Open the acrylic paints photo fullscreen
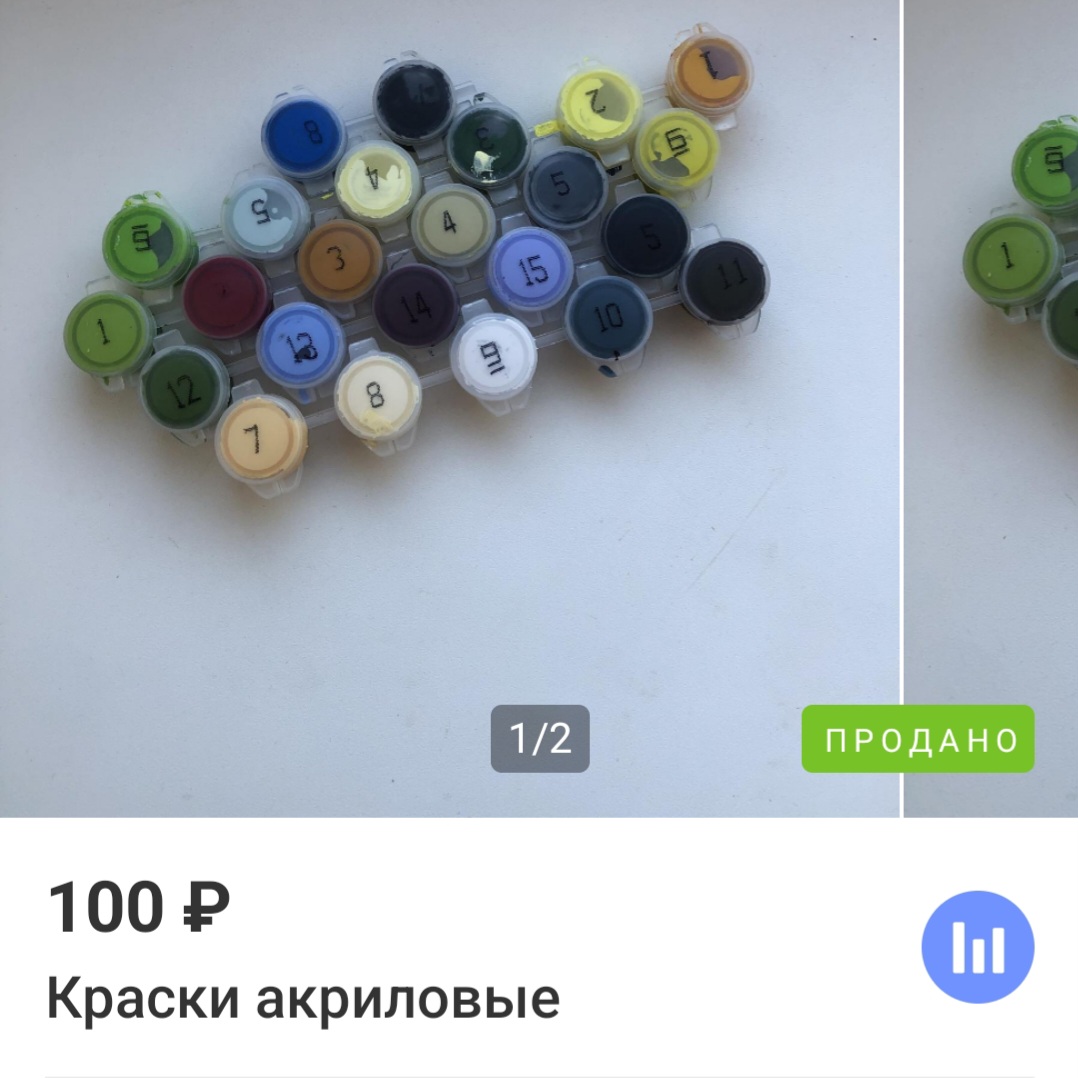 point(450,400)
